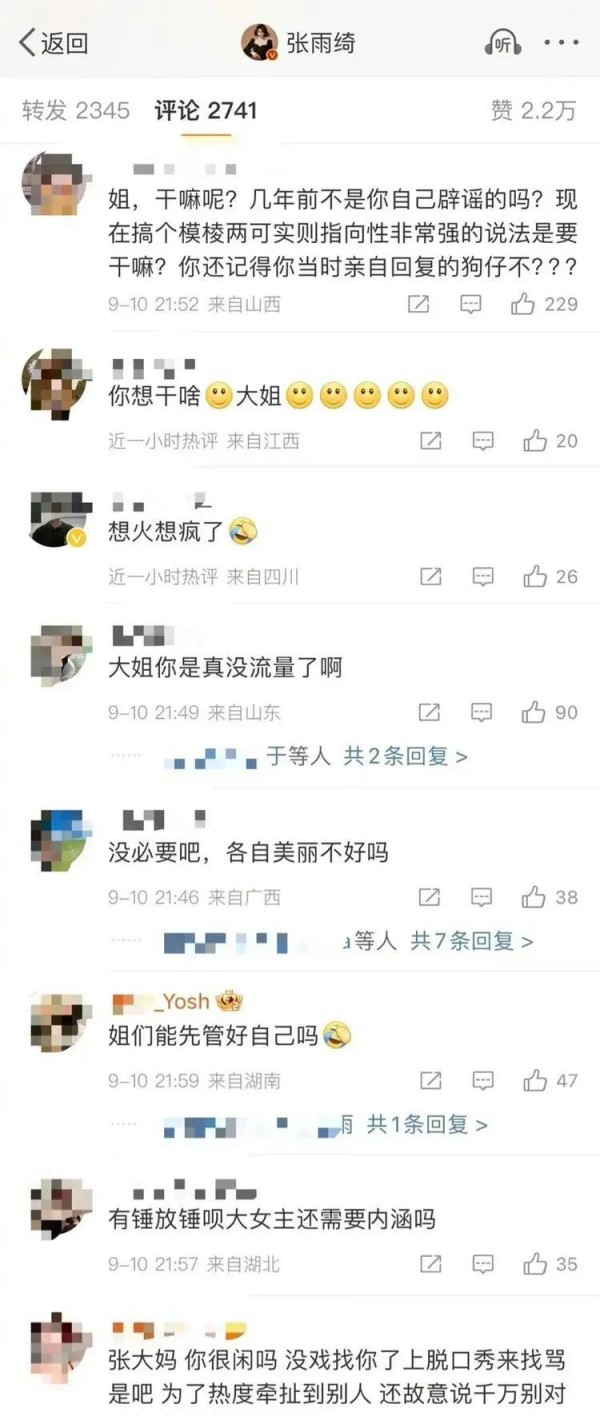The width and height of the screenshot is (600, 1416).
Task: Reply to the comment from 山西
Action: [x=470, y=304]
